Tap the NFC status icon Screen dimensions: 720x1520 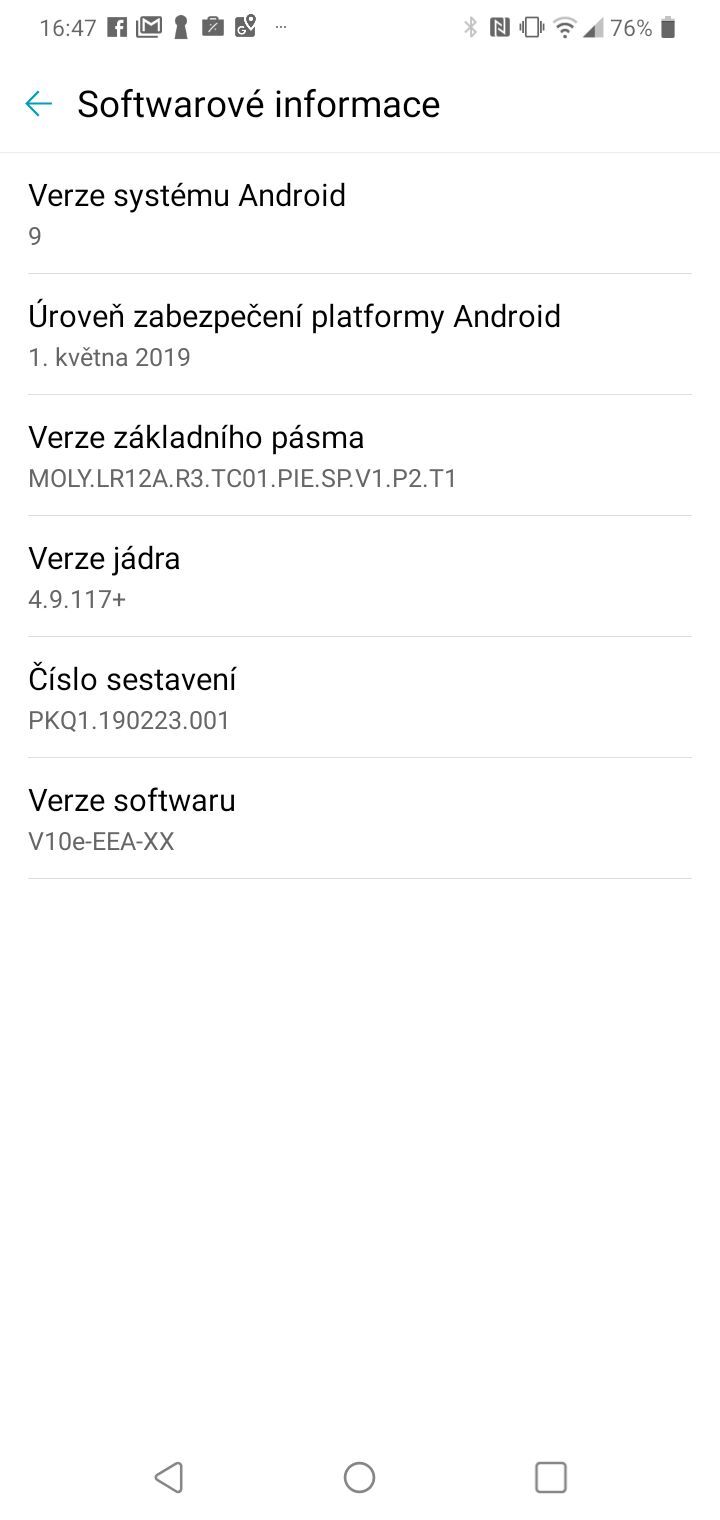[500, 28]
